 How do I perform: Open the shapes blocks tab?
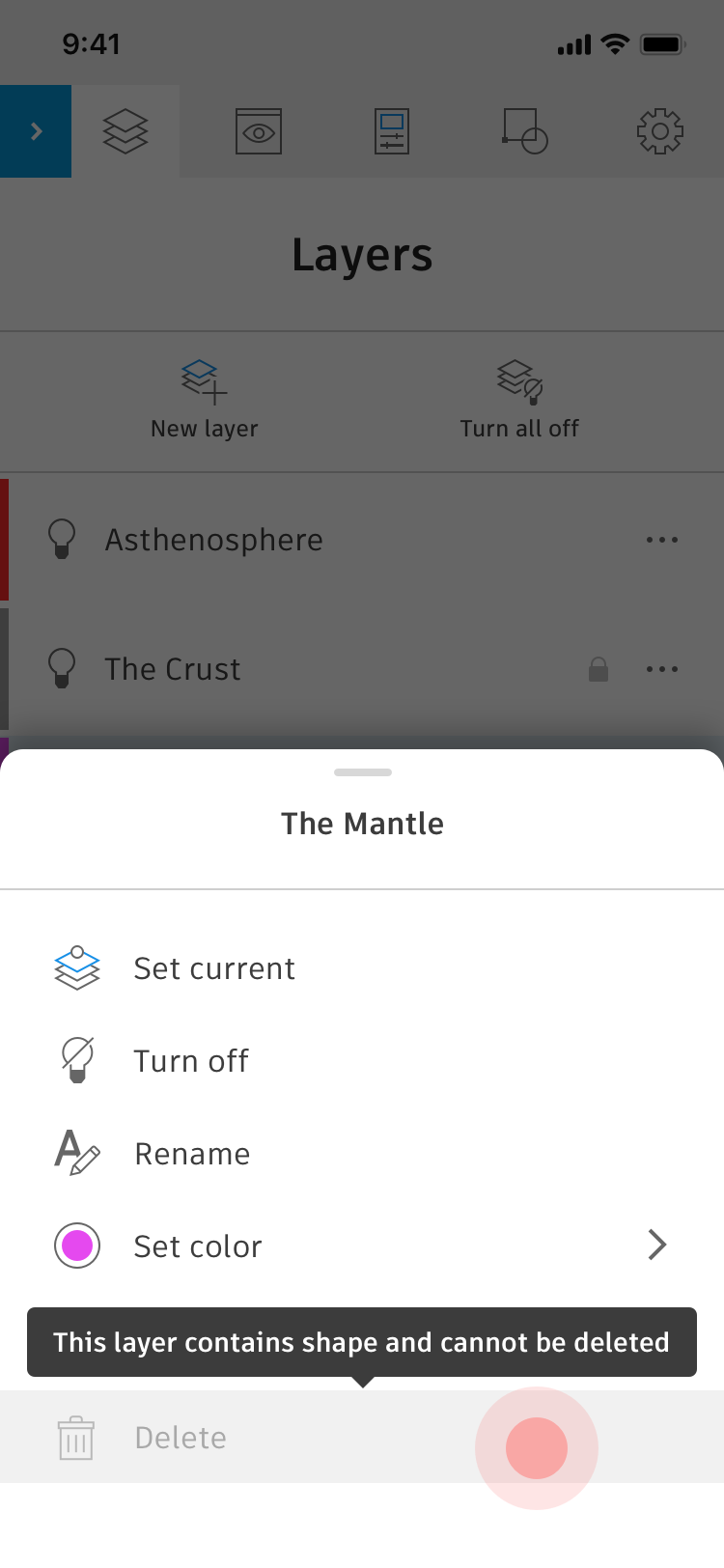tap(525, 131)
